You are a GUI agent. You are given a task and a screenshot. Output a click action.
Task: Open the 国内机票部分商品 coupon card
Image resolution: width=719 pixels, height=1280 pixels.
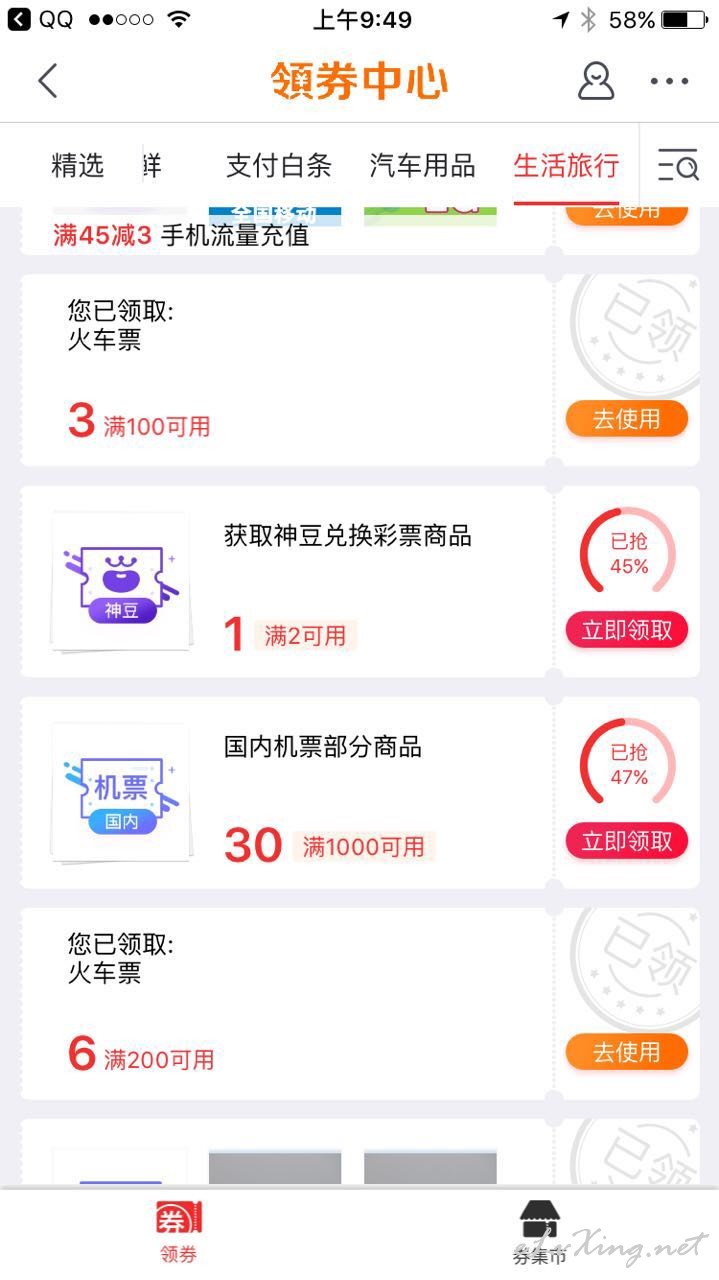(x=285, y=793)
